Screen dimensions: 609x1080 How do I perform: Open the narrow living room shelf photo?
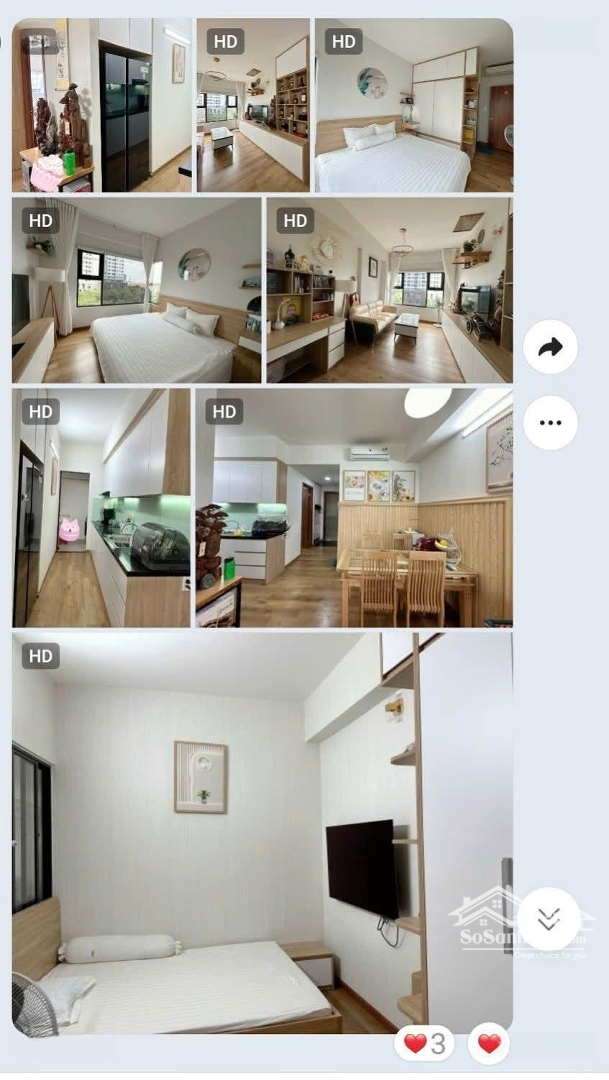pyautogui.click(x=252, y=105)
